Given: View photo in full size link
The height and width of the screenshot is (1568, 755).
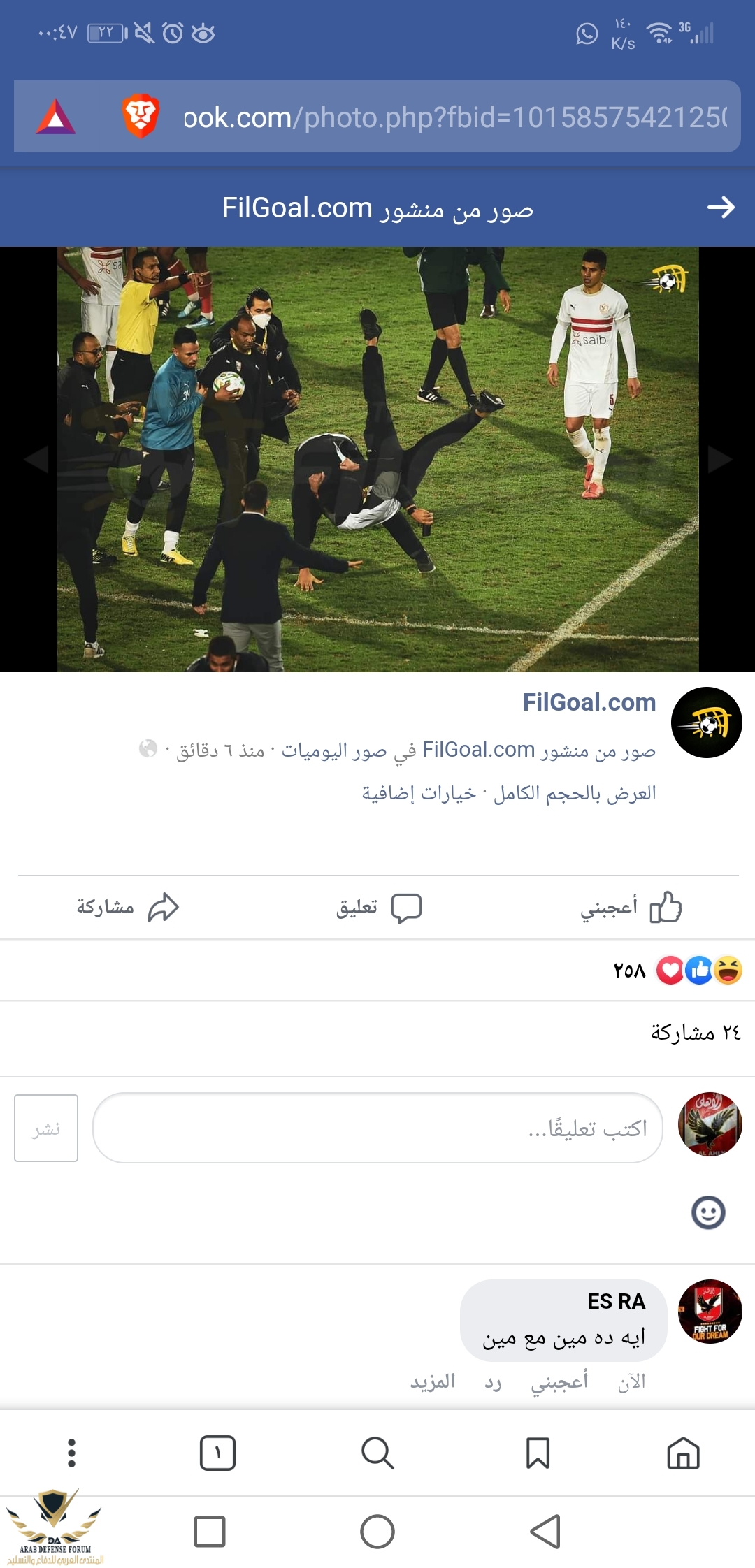Looking at the screenshot, I should tap(575, 794).
